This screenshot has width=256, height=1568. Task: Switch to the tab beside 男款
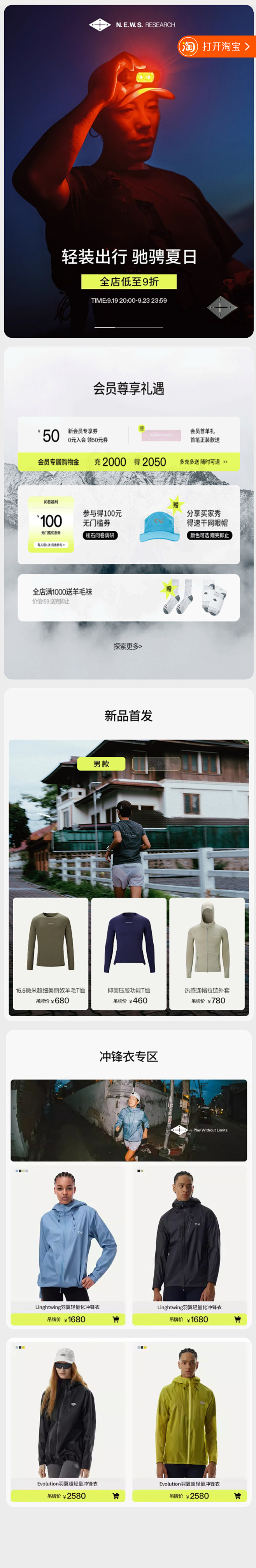(x=156, y=763)
